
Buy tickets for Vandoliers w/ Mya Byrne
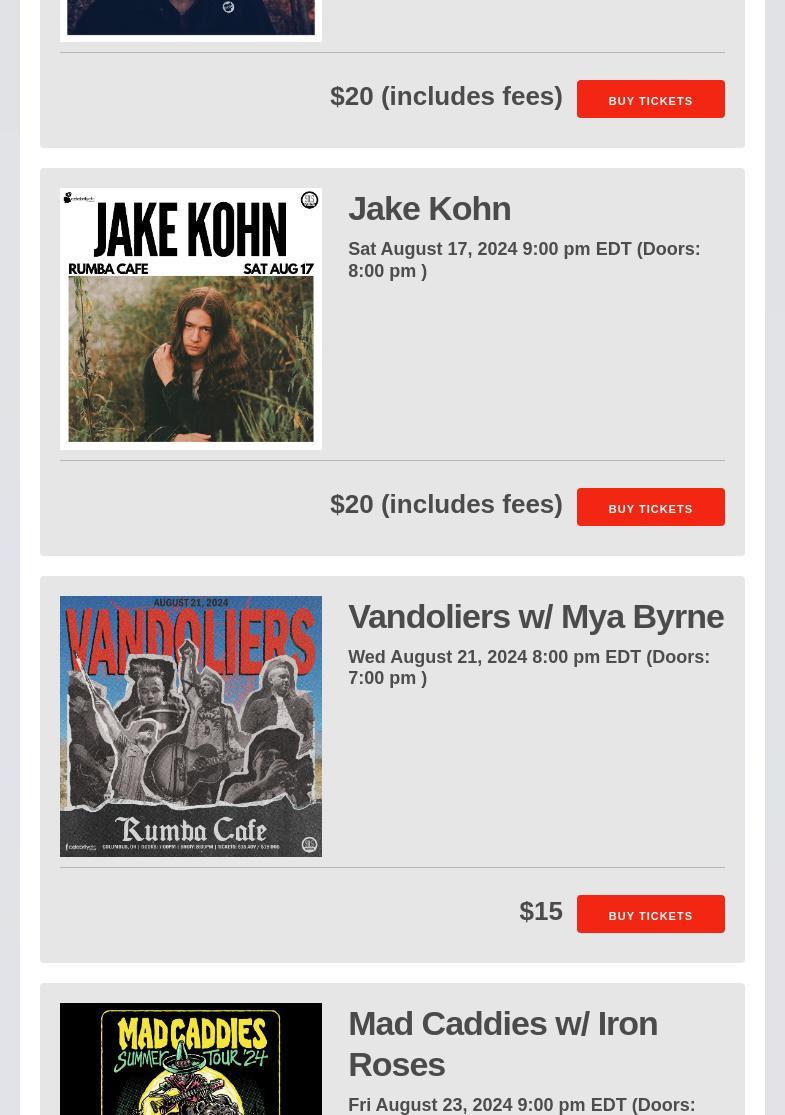tap(650, 914)
